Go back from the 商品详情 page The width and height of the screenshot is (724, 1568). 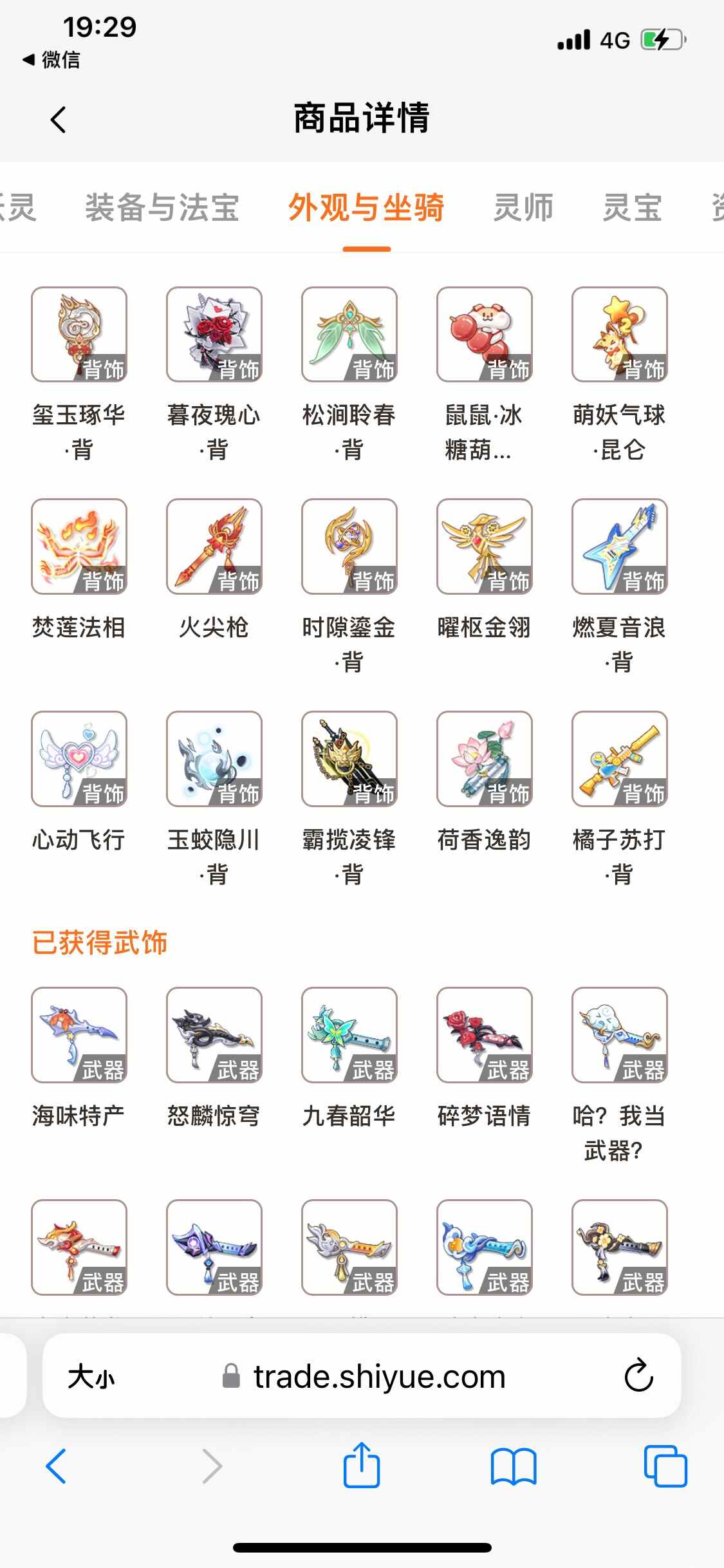(58, 120)
